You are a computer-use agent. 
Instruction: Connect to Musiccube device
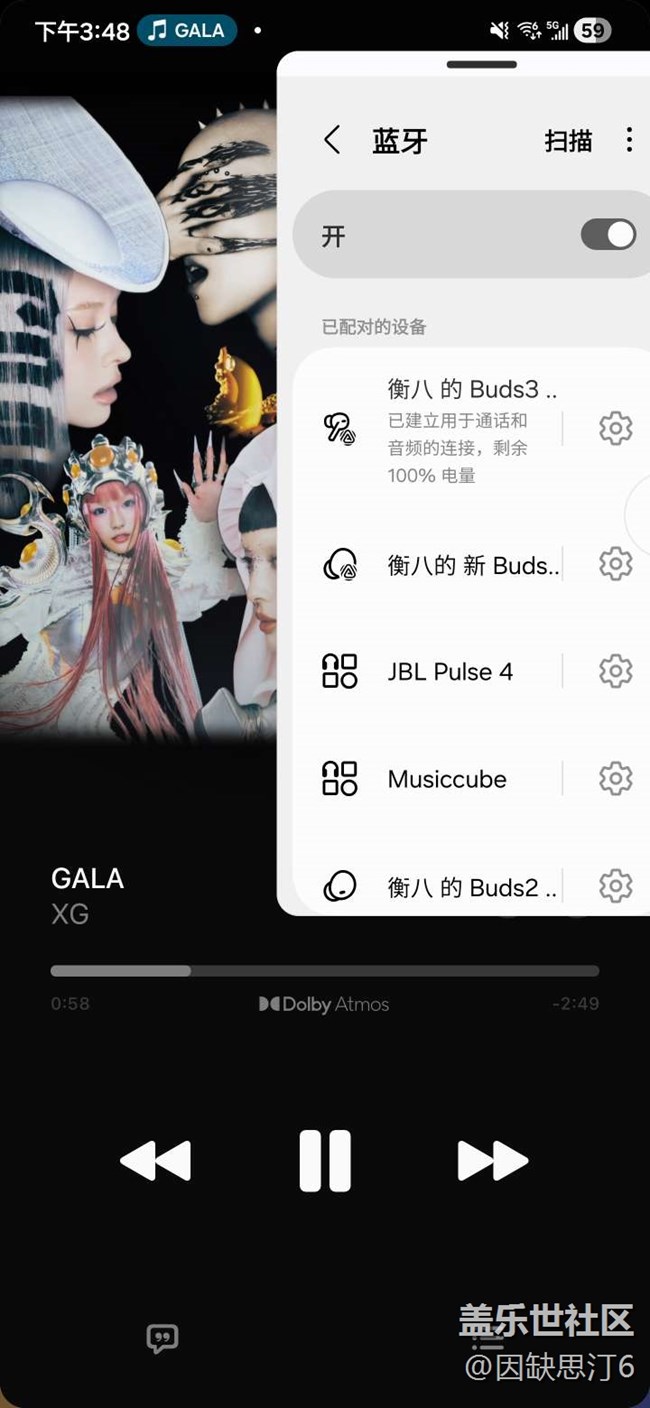pyautogui.click(x=447, y=779)
